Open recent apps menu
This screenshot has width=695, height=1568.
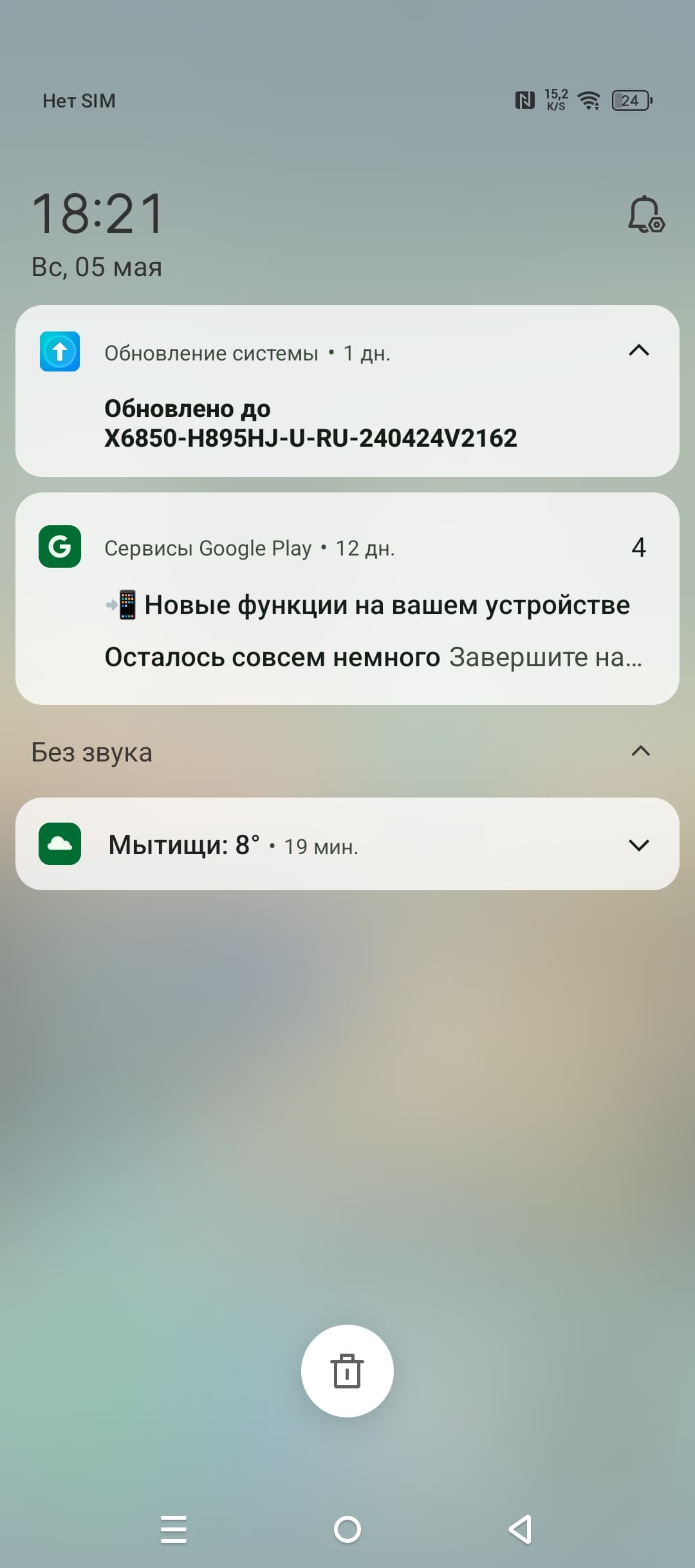[174, 1529]
